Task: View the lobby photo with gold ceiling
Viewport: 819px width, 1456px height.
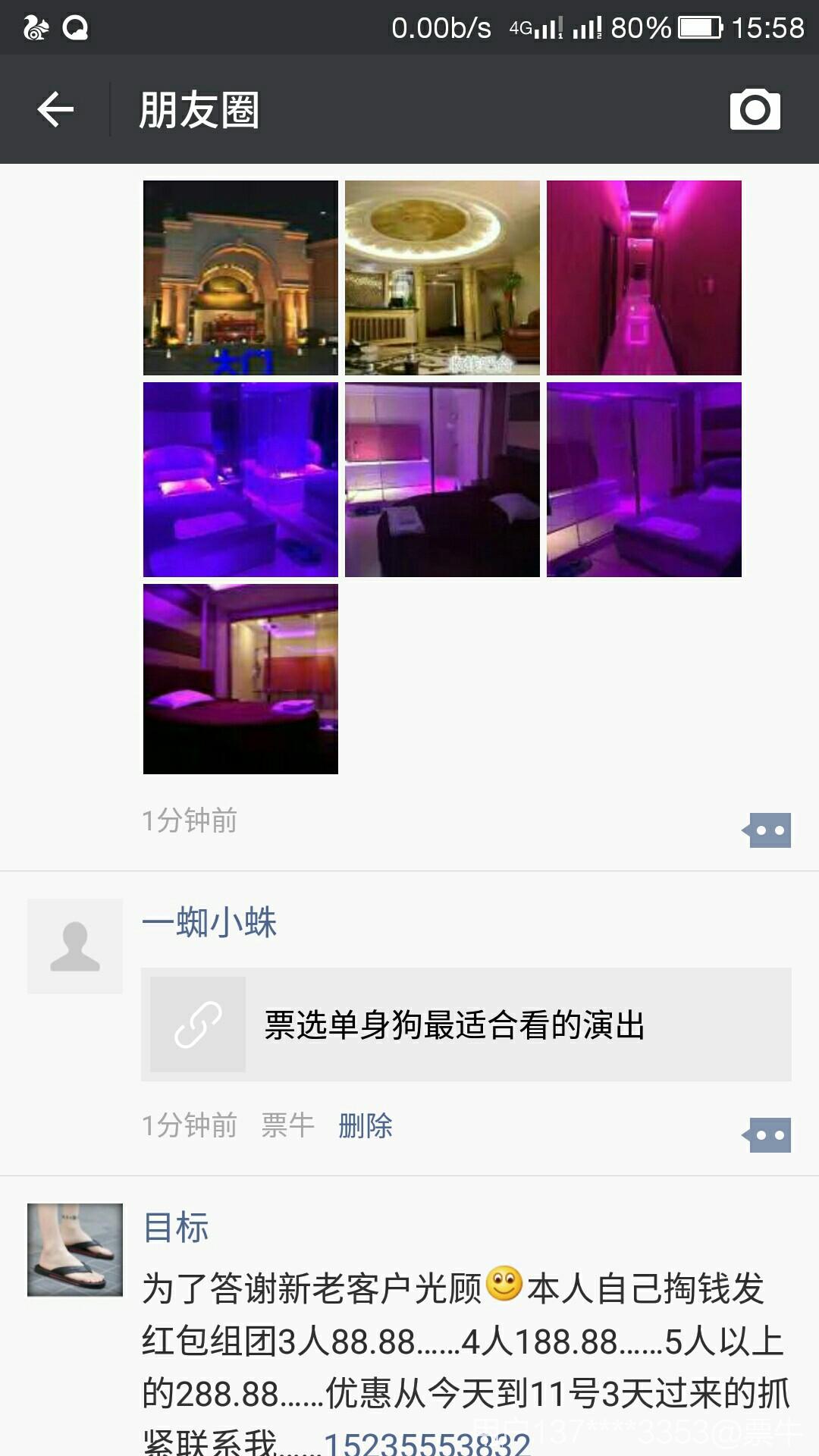Action: click(442, 278)
